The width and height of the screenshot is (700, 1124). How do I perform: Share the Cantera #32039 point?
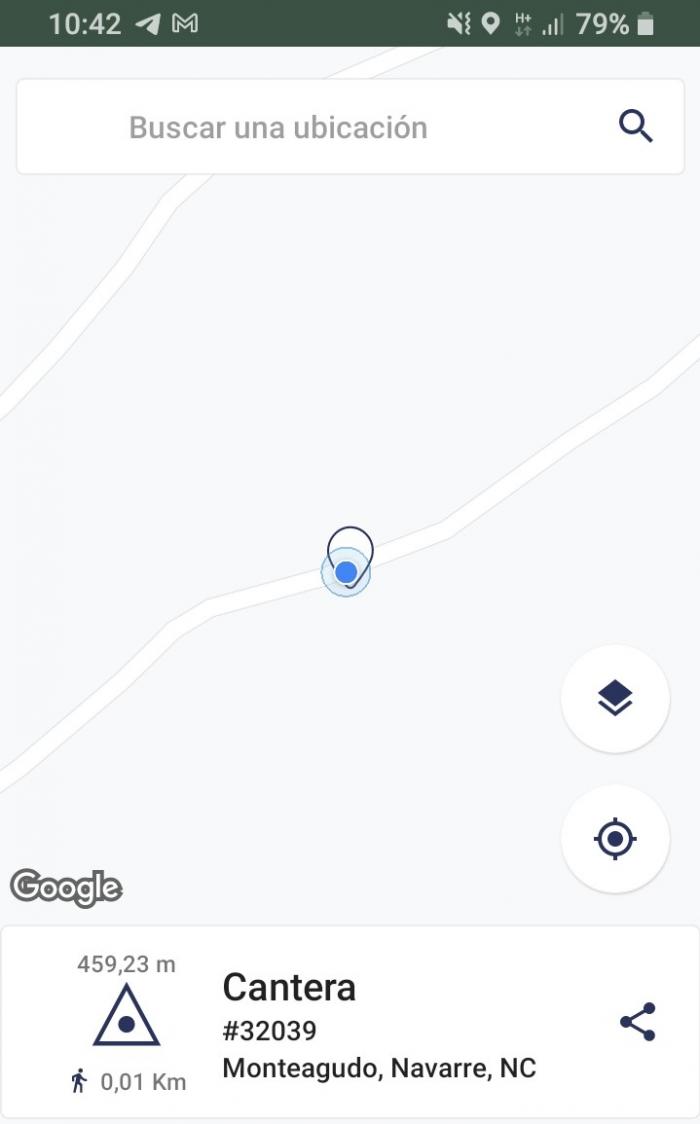point(637,1021)
